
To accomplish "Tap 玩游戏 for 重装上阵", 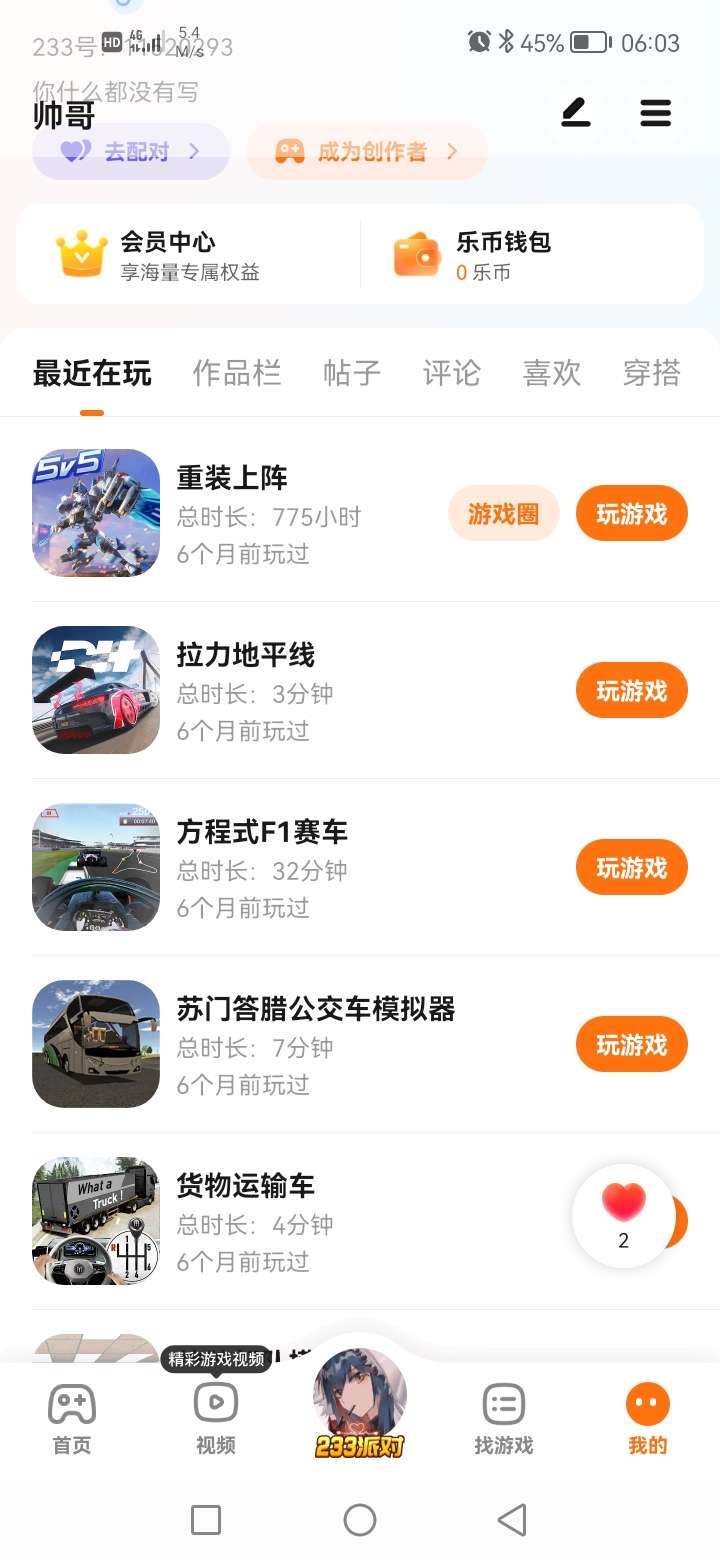I will [x=631, y=514].
